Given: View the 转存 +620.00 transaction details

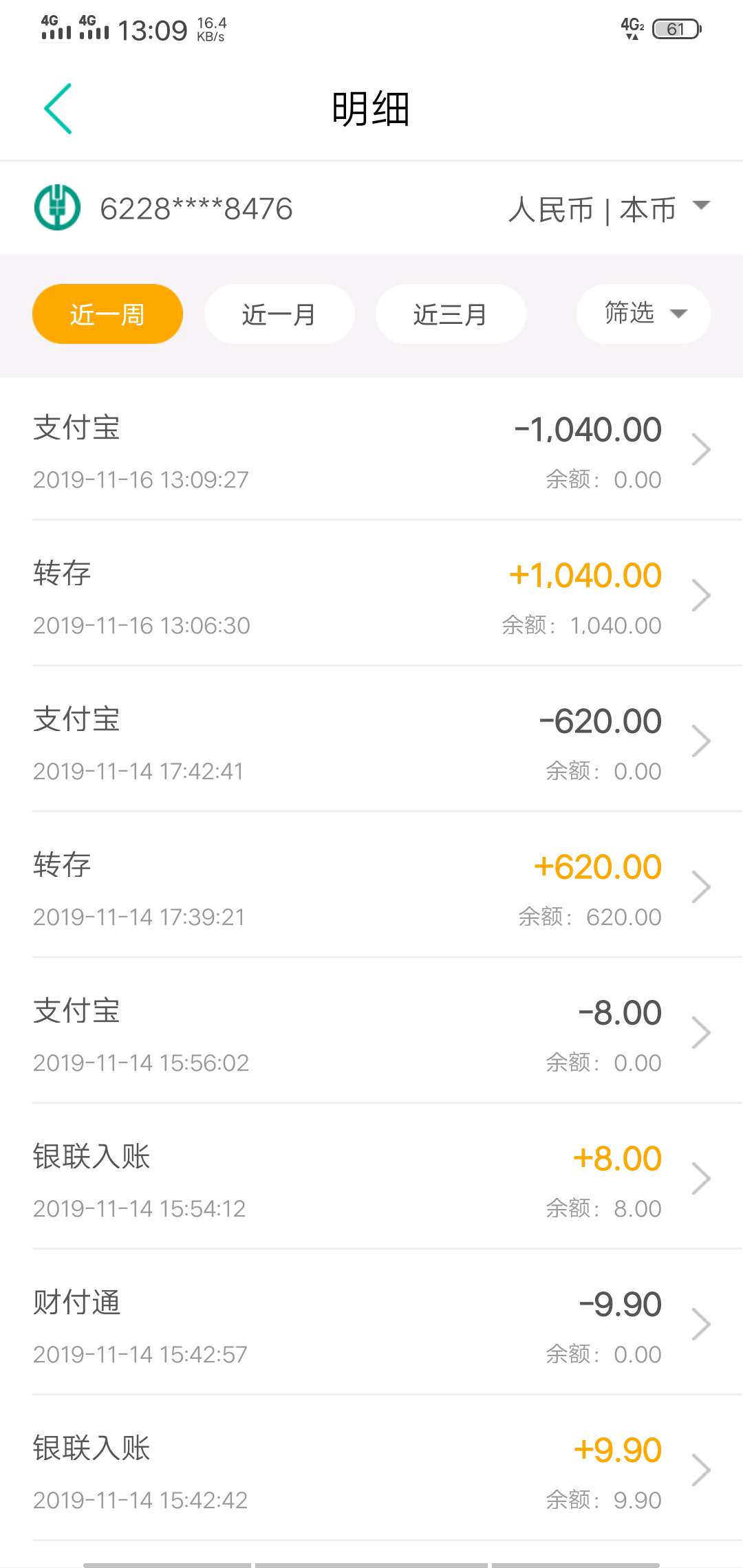Looking at the screenshot, I should tap(371, 888).
